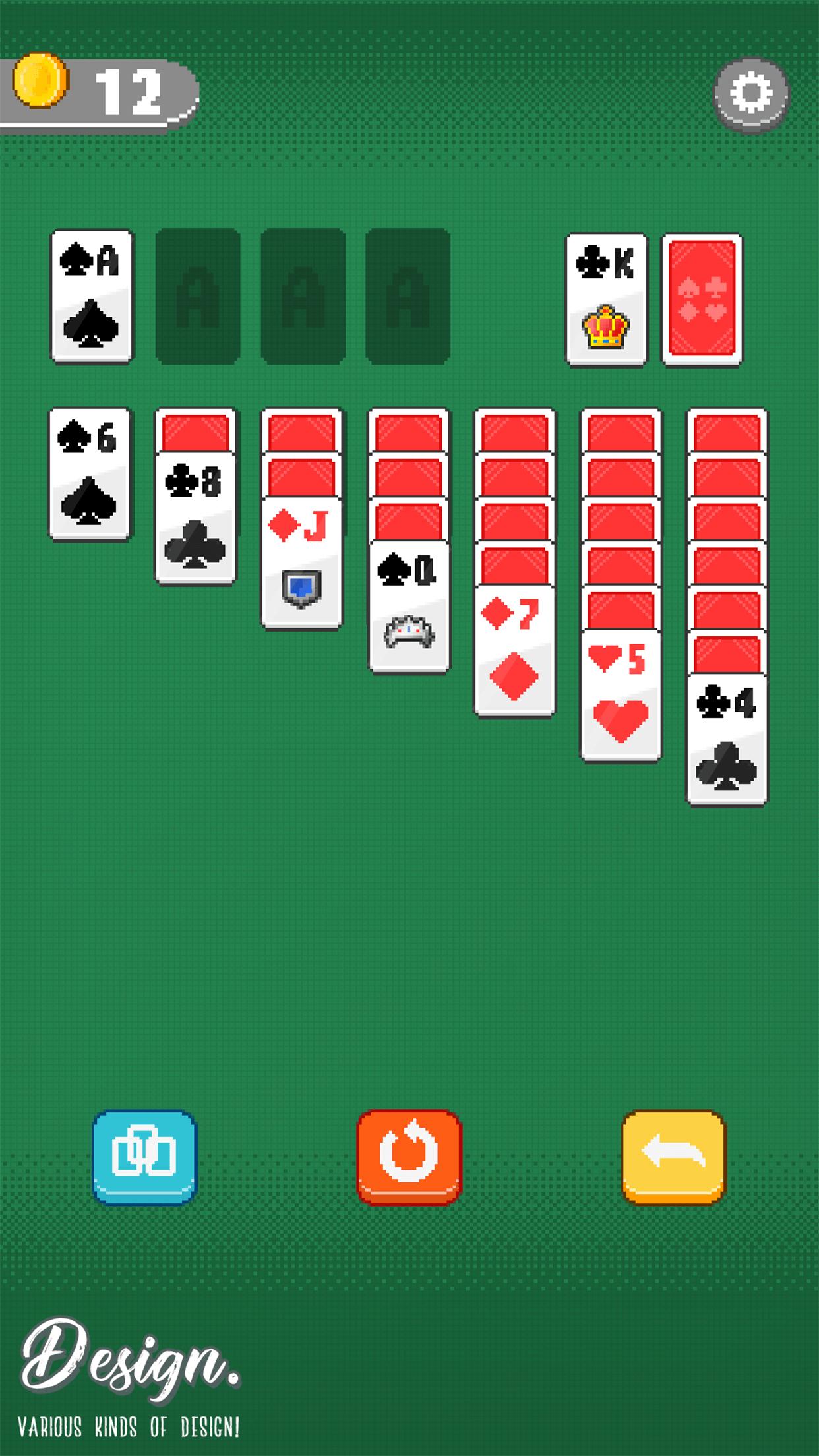
Task: Tap the seven of diamonds card
Action: [515, 650]
